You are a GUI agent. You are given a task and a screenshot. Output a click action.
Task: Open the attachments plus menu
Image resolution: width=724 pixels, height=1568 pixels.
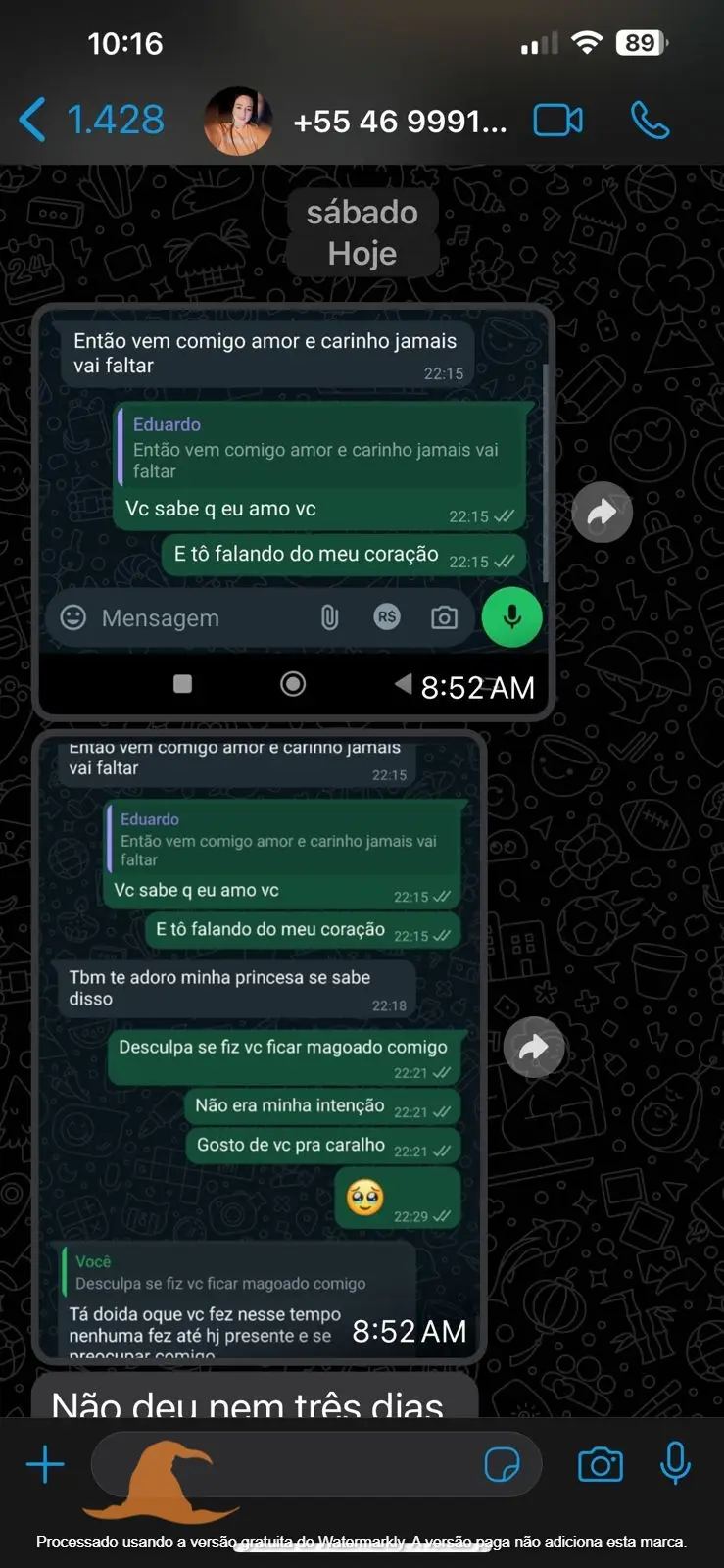coord(45,1465)
